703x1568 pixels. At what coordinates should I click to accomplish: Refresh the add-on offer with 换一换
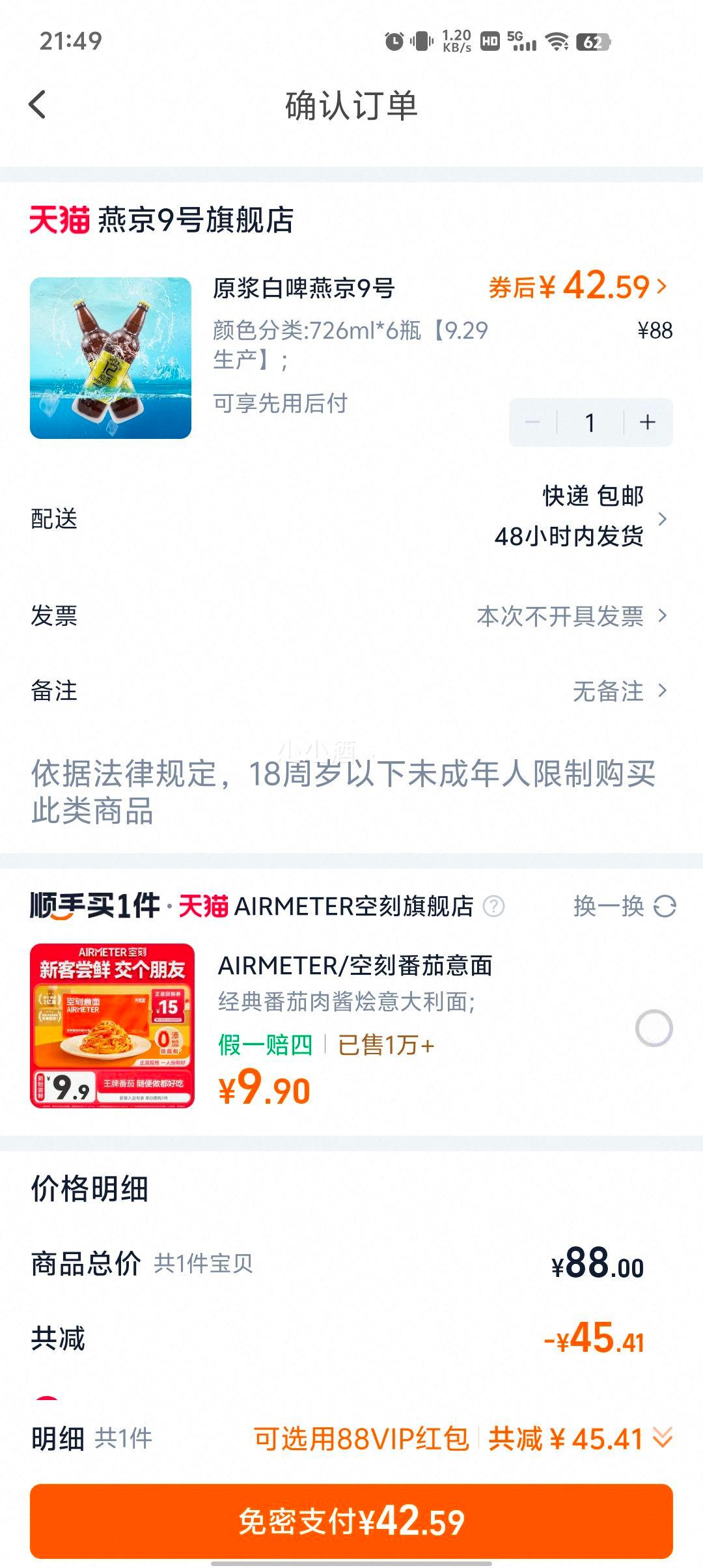point(624,906)
